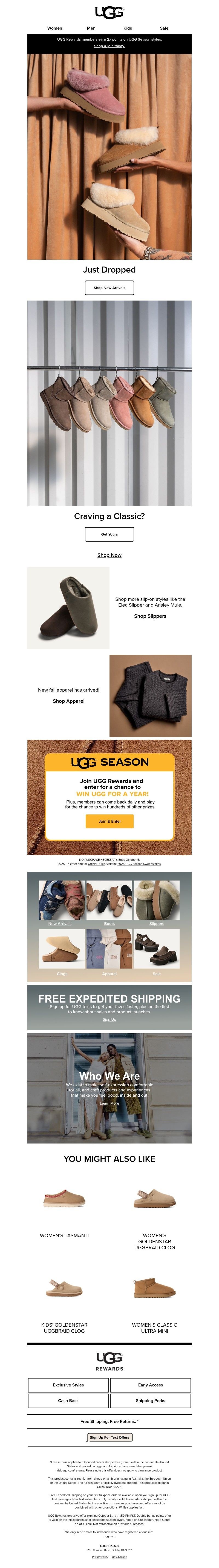Follow the Shop Apparel link
This screenshot has height=1568, width=219.
click(x=69, y=701)
